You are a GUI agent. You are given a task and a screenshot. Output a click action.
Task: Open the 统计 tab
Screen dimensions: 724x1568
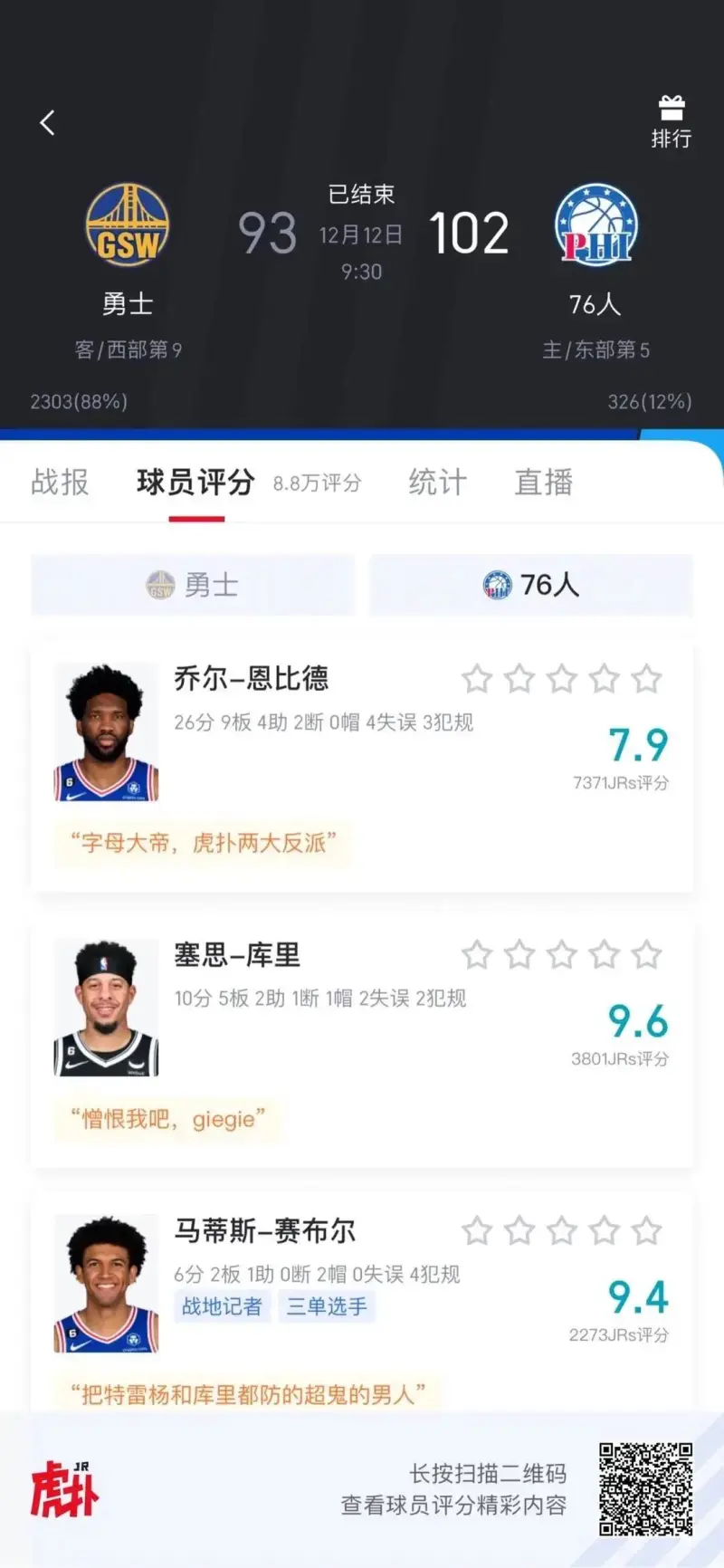(437, 482)
